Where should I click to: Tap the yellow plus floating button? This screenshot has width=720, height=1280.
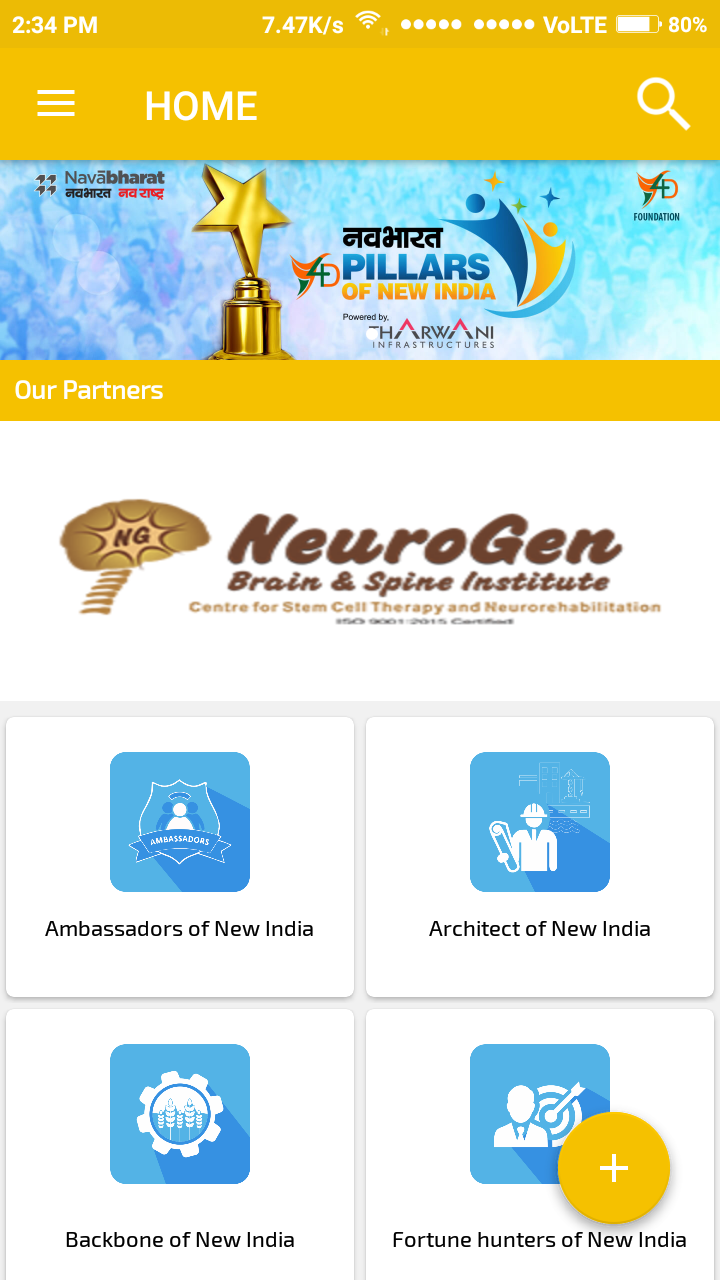pos(614,1167)
